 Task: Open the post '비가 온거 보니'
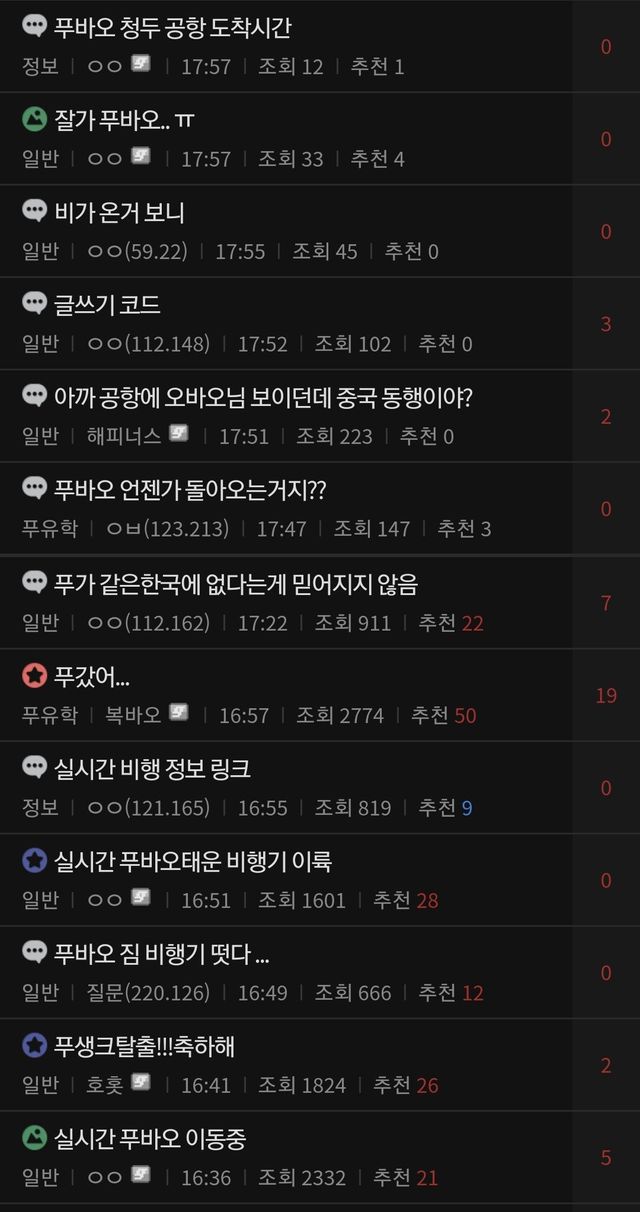pyautogui.click(x=118, y=213)
